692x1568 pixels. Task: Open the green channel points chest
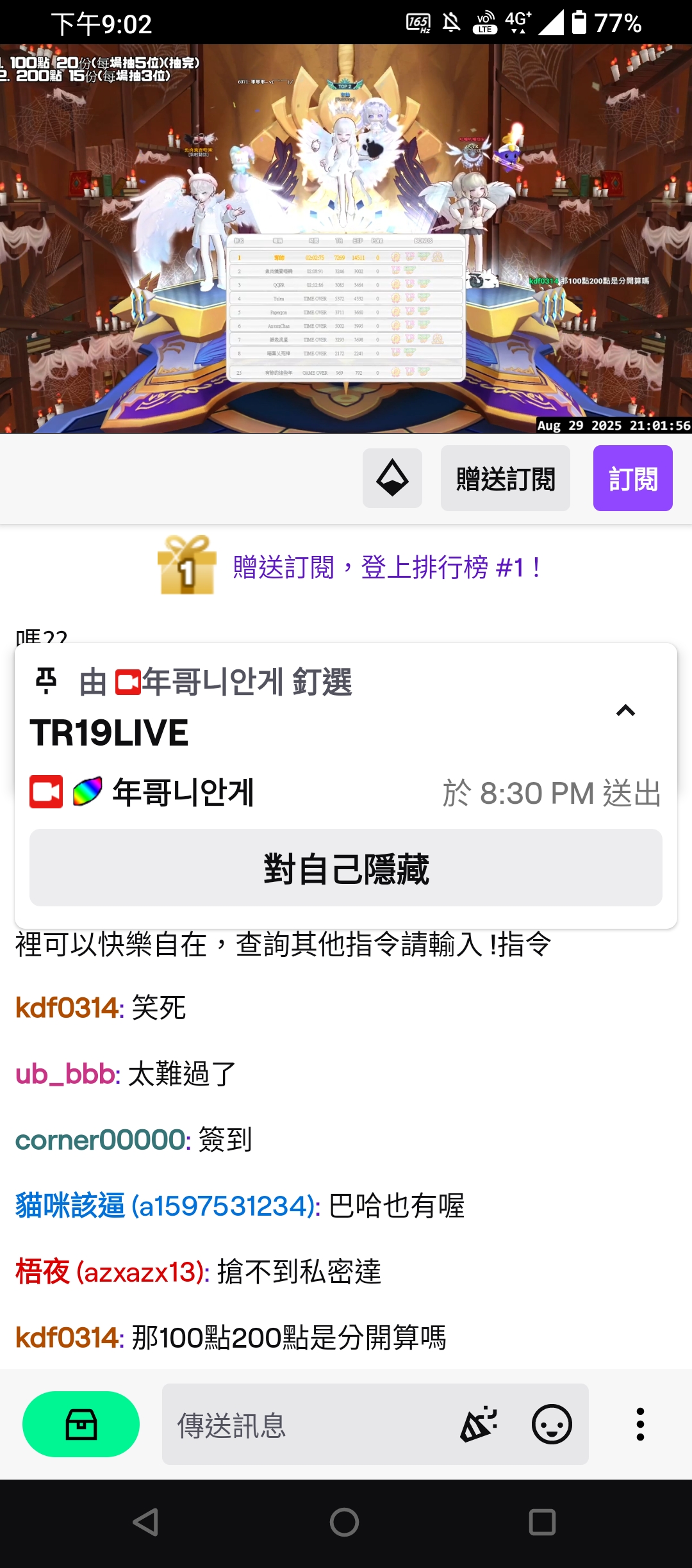[x=81, y=1425]
